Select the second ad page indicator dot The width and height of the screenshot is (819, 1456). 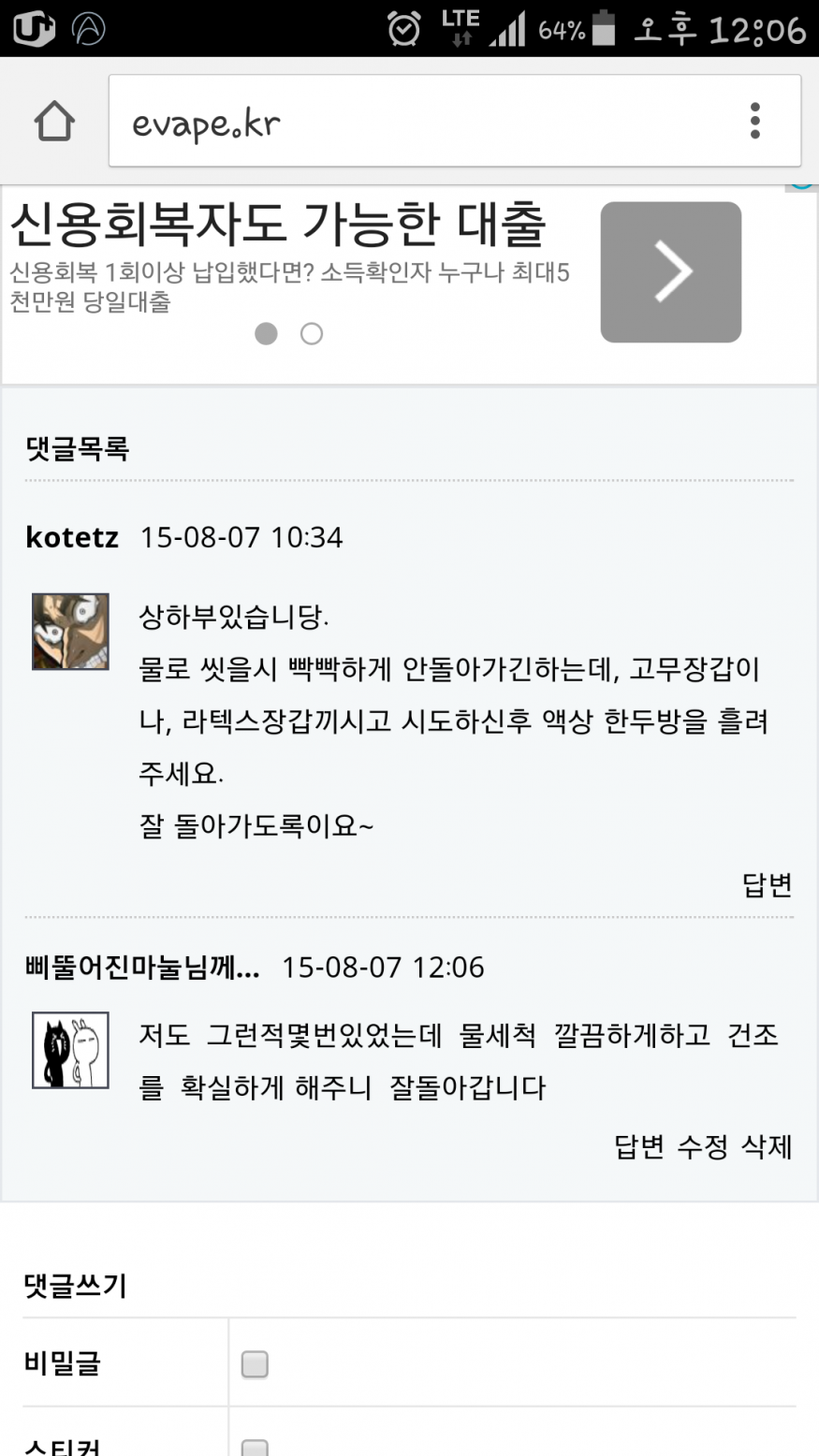(x=312, y=334)
